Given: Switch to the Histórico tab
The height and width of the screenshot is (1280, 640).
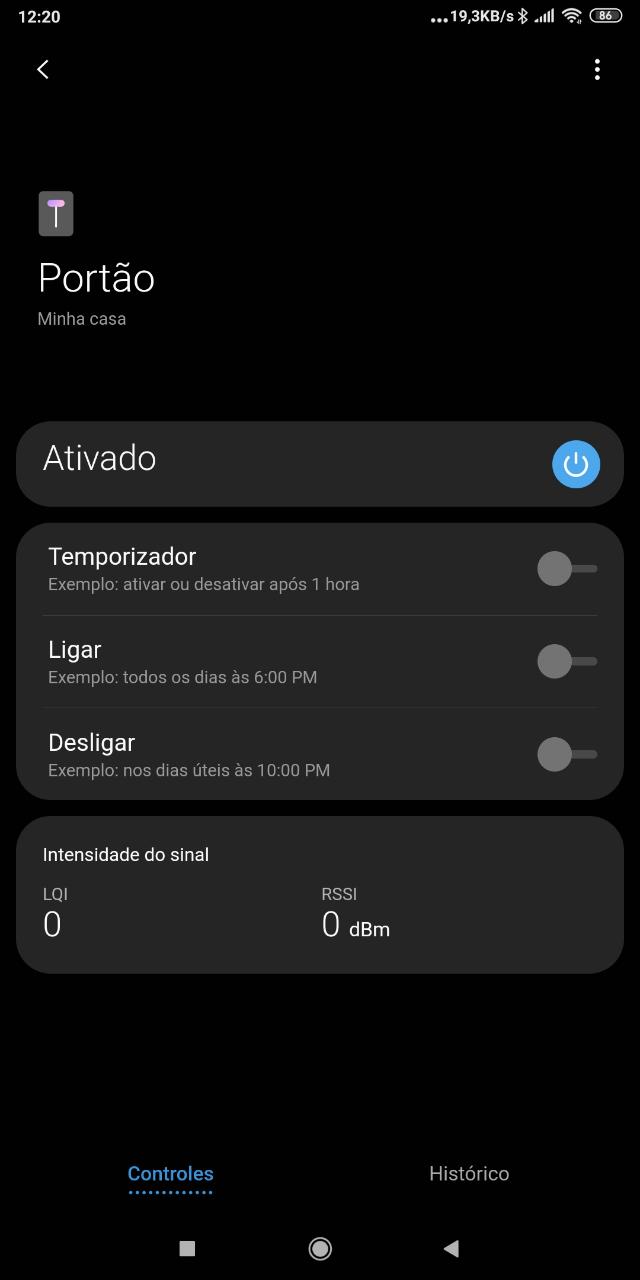Looking at the screenshot, I should [x=469, y=1173].
